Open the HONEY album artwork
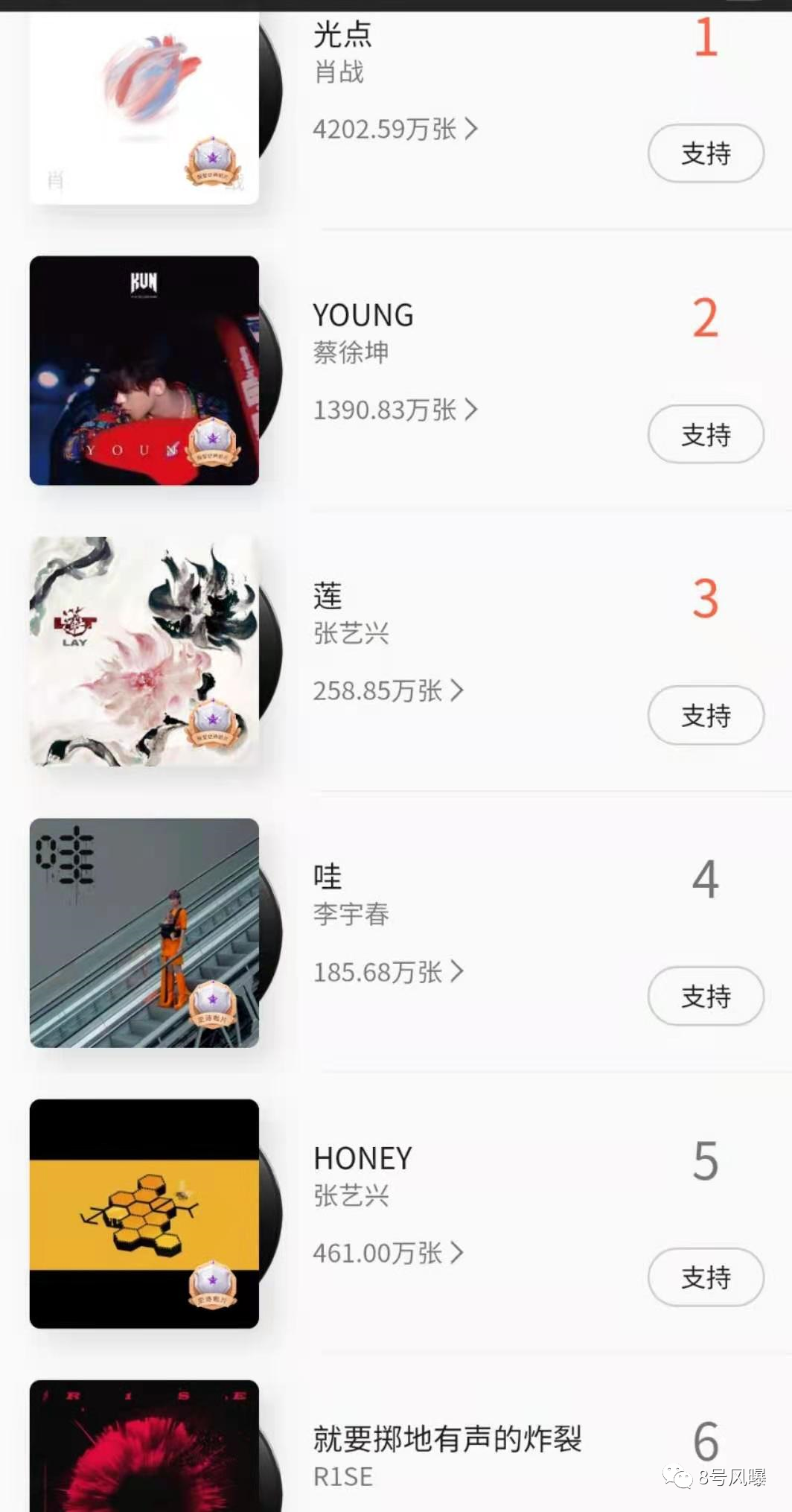Image resolution: width=792 pixels, height=1512 pixels. click(144, 1213)
